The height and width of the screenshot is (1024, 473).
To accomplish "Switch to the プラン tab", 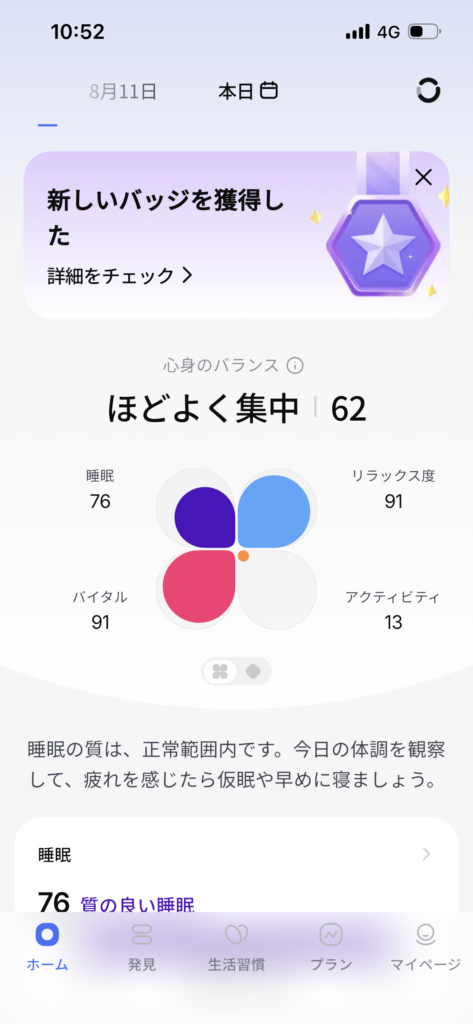I will point(331,946).
